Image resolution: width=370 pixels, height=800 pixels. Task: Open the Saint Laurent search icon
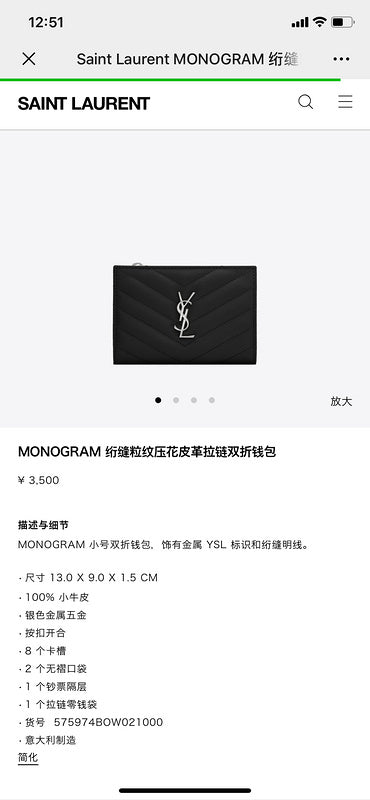[306, 102]
